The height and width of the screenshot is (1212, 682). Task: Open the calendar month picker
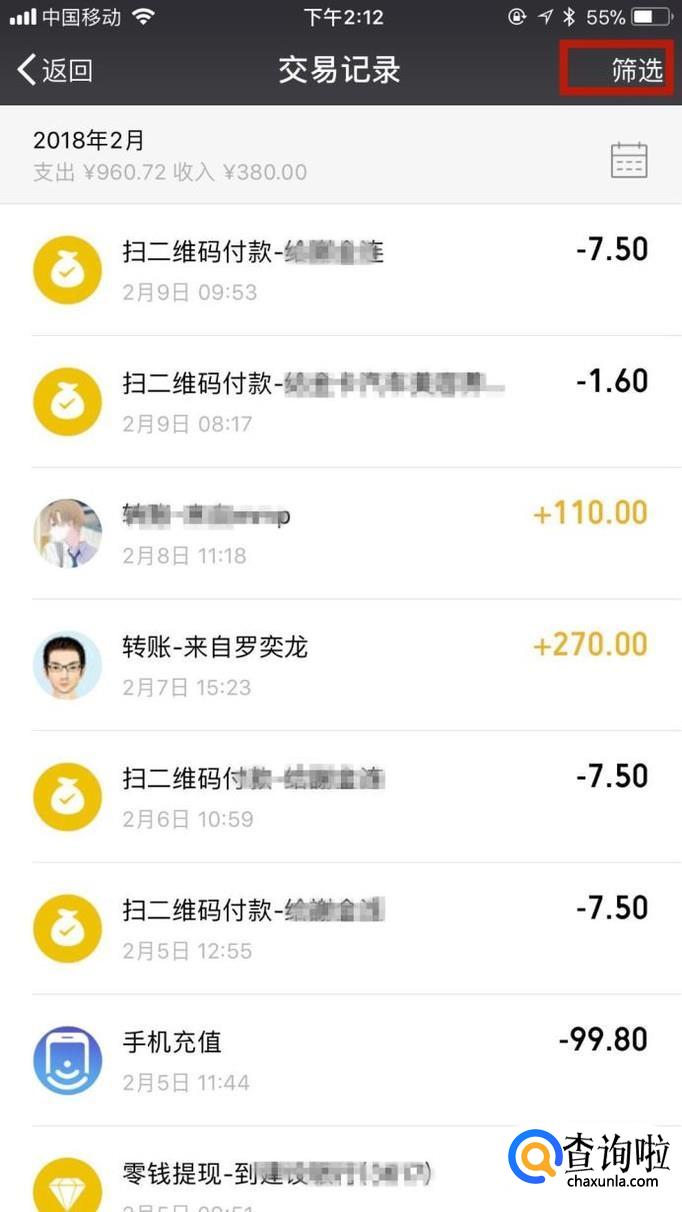629,160
